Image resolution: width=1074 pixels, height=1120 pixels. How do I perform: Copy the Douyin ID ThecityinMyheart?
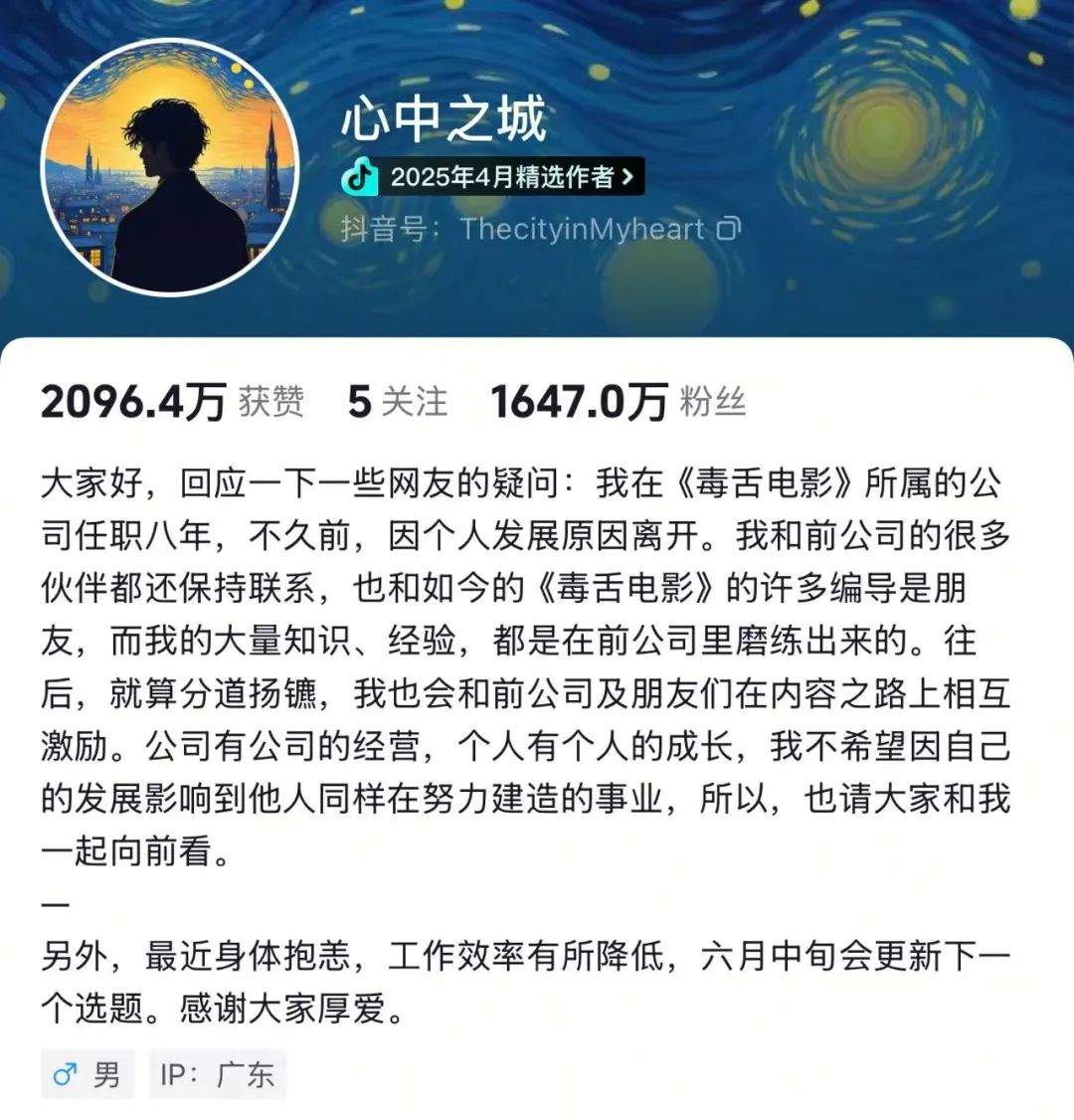pos(729,229)
